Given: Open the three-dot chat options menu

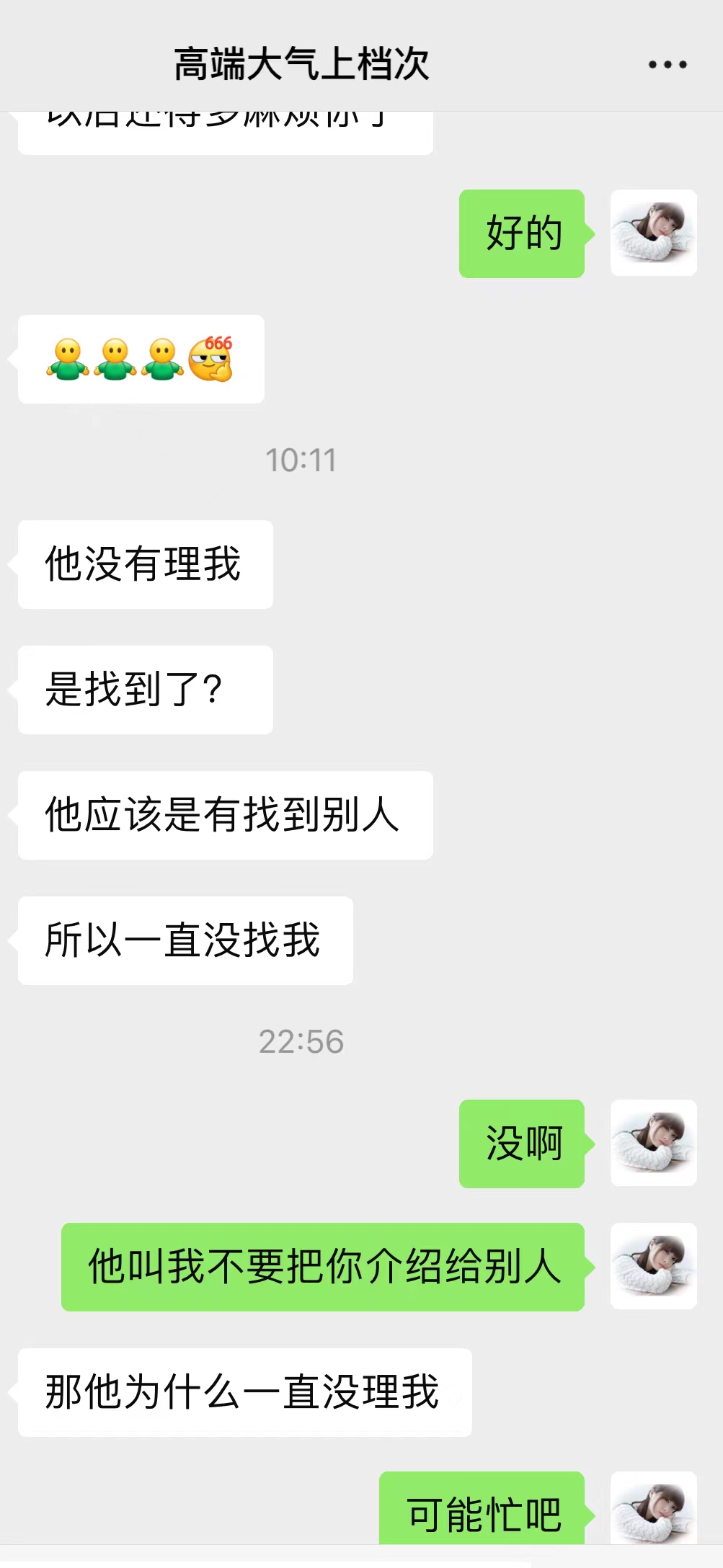Looking at the screenshot, I should click(x=667, y=65).
